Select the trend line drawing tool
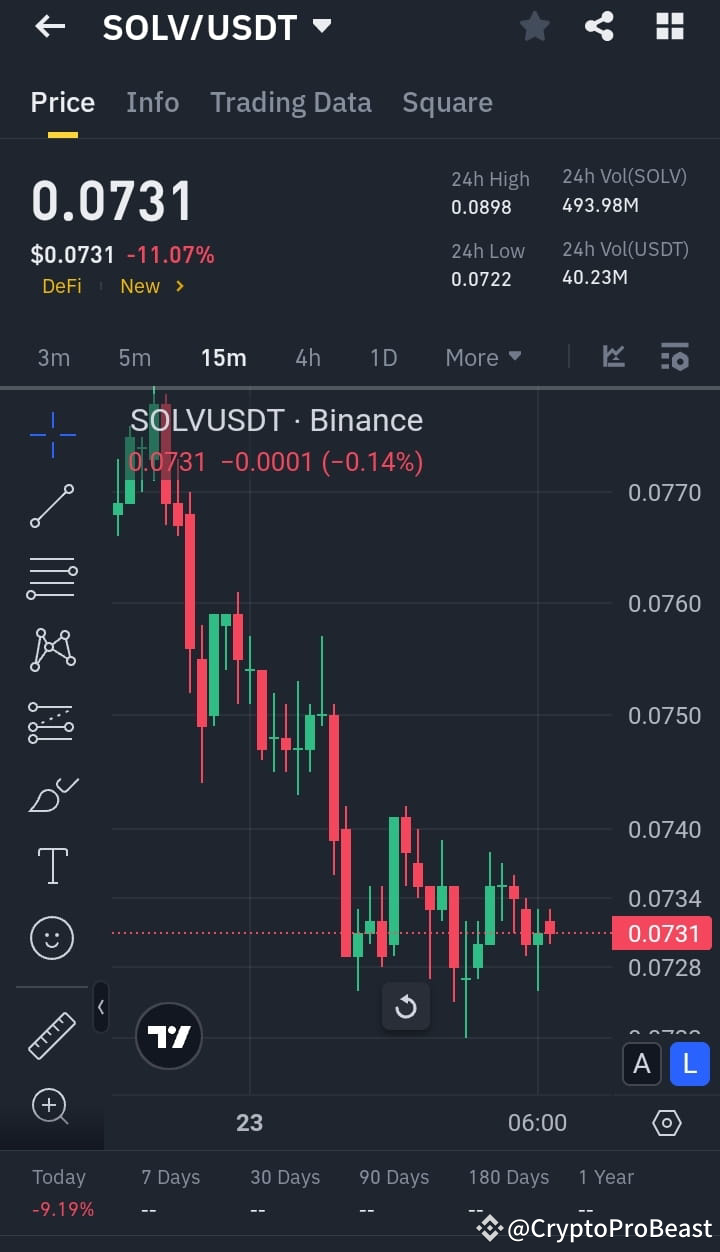 click(52, 506)
